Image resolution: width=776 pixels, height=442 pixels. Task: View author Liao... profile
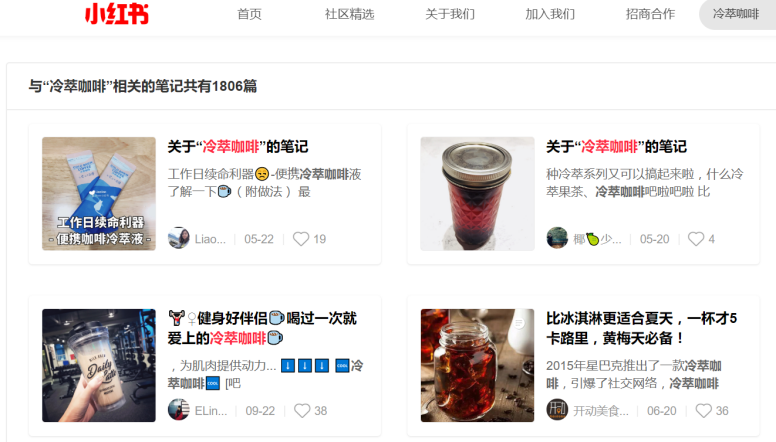click(198, 239)
